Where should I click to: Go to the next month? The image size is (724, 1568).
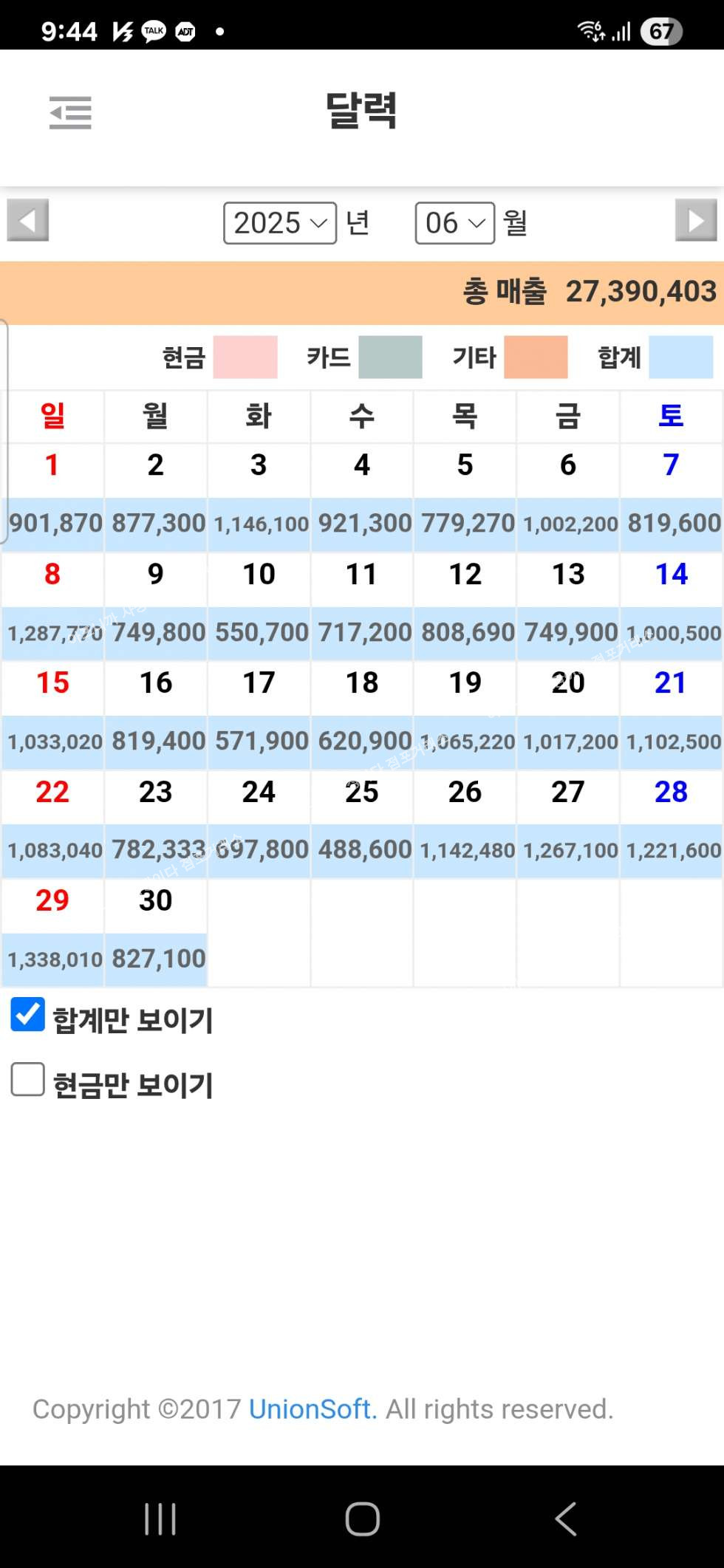(x=696, y=220)
